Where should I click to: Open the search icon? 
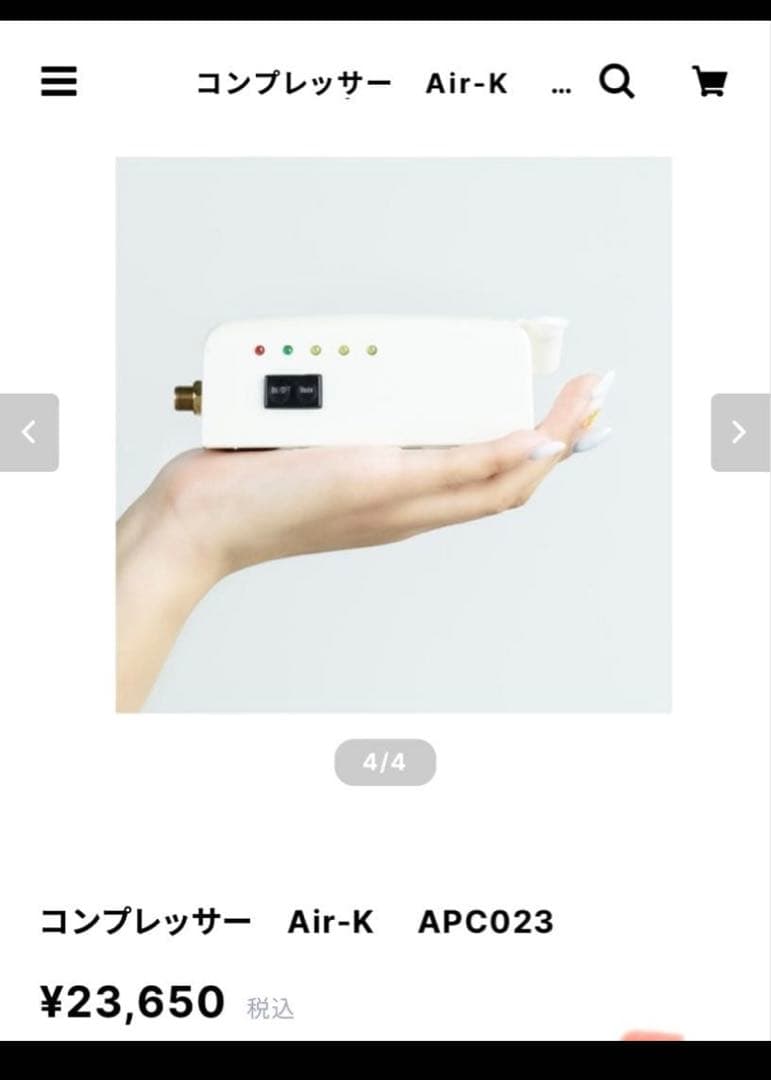pos(617,82)
